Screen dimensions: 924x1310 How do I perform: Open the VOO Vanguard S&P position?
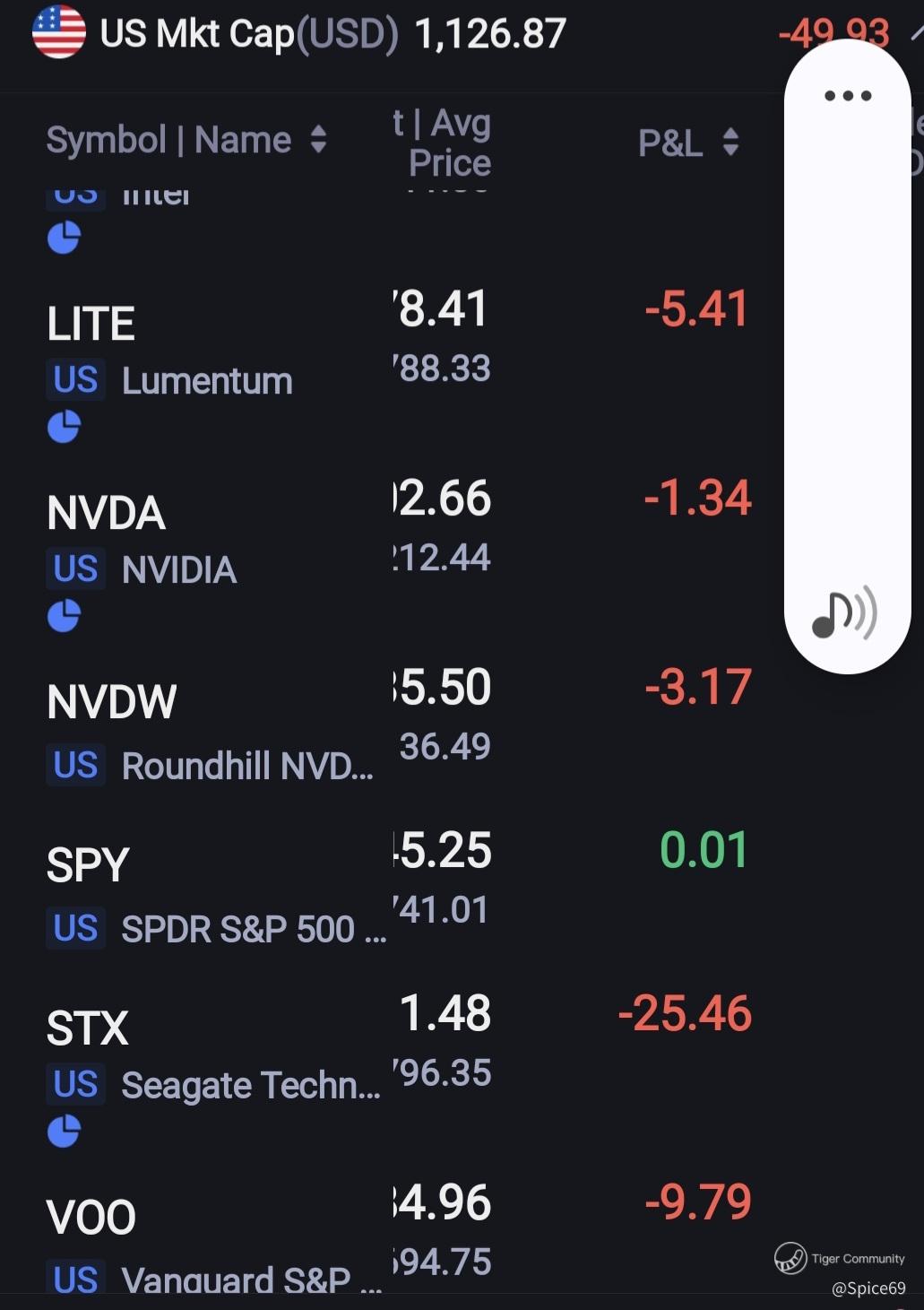[x=394, y=1234]
